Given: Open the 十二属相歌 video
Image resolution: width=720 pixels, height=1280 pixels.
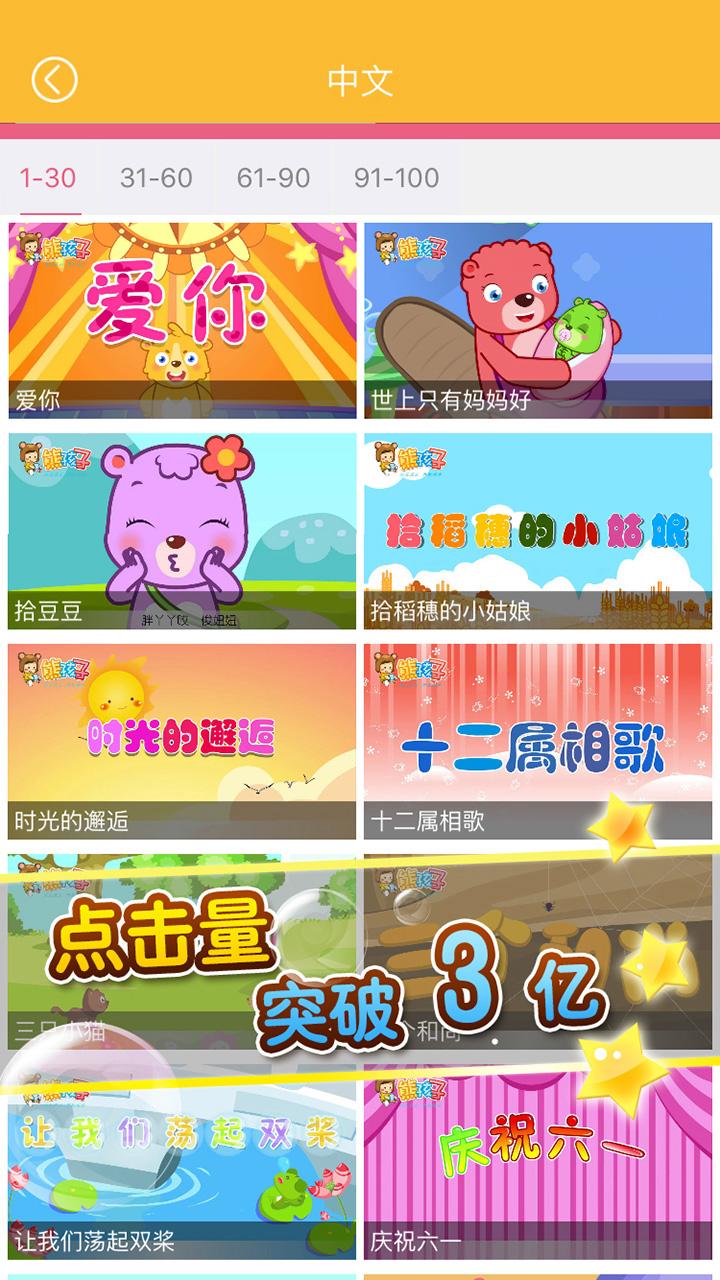Looking at the screenshot, I should click(540, 735).
